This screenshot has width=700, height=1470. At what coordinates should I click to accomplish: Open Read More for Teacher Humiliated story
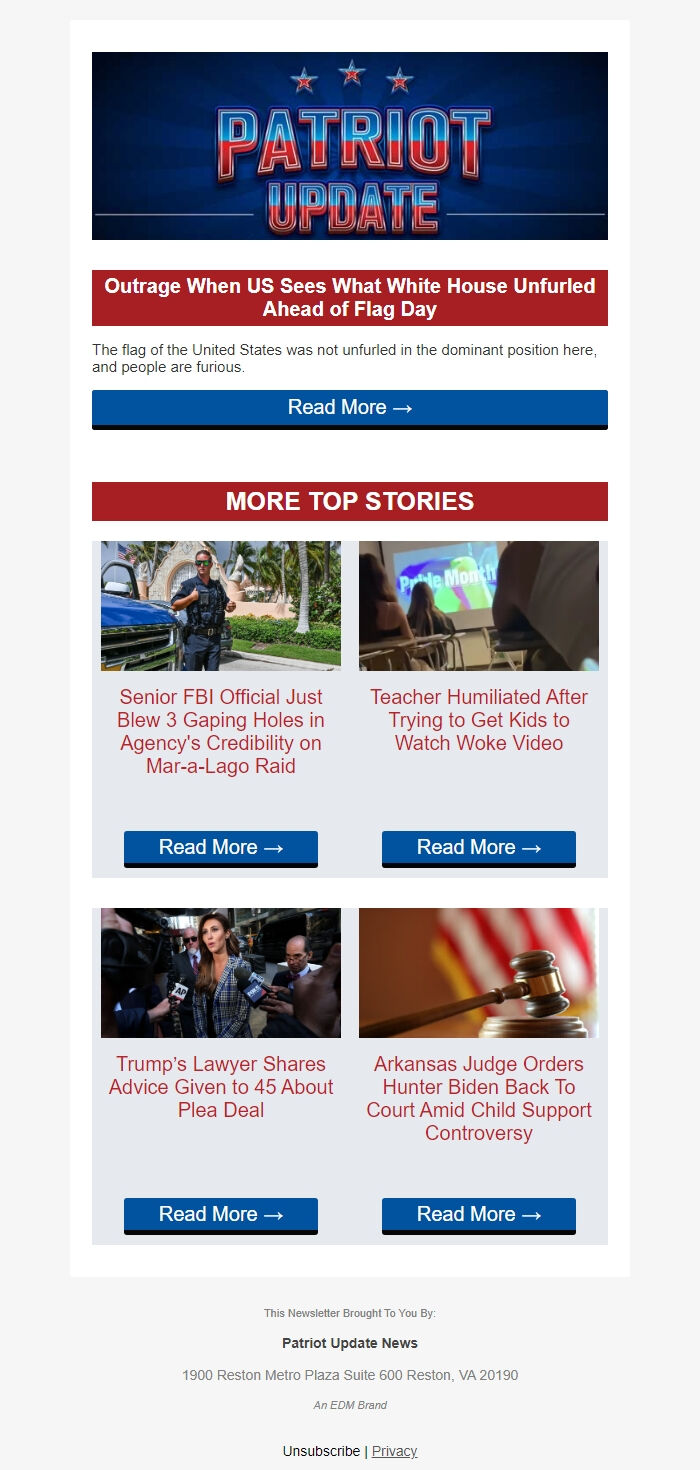click(x=479, y=848)
